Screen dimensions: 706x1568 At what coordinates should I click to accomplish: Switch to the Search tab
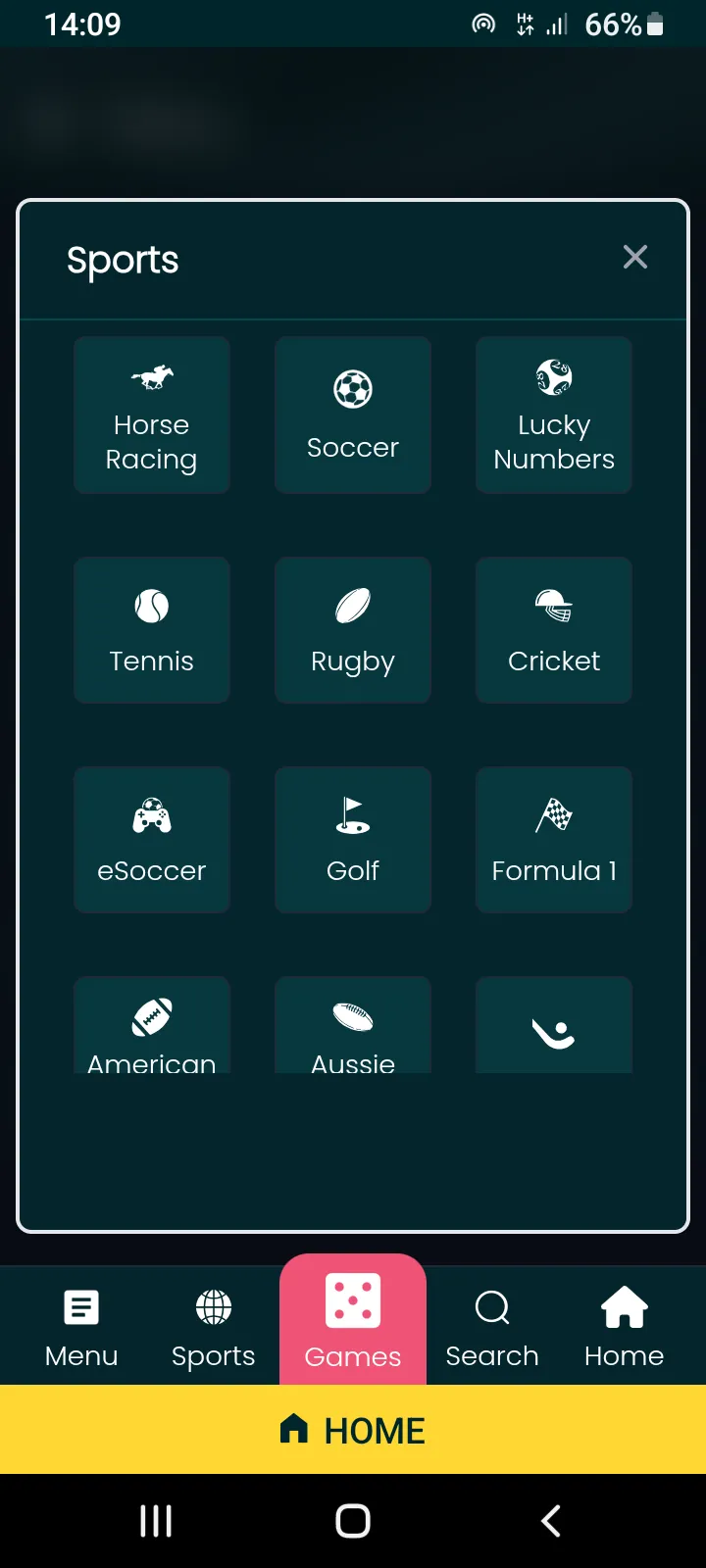click(491, 1325)
